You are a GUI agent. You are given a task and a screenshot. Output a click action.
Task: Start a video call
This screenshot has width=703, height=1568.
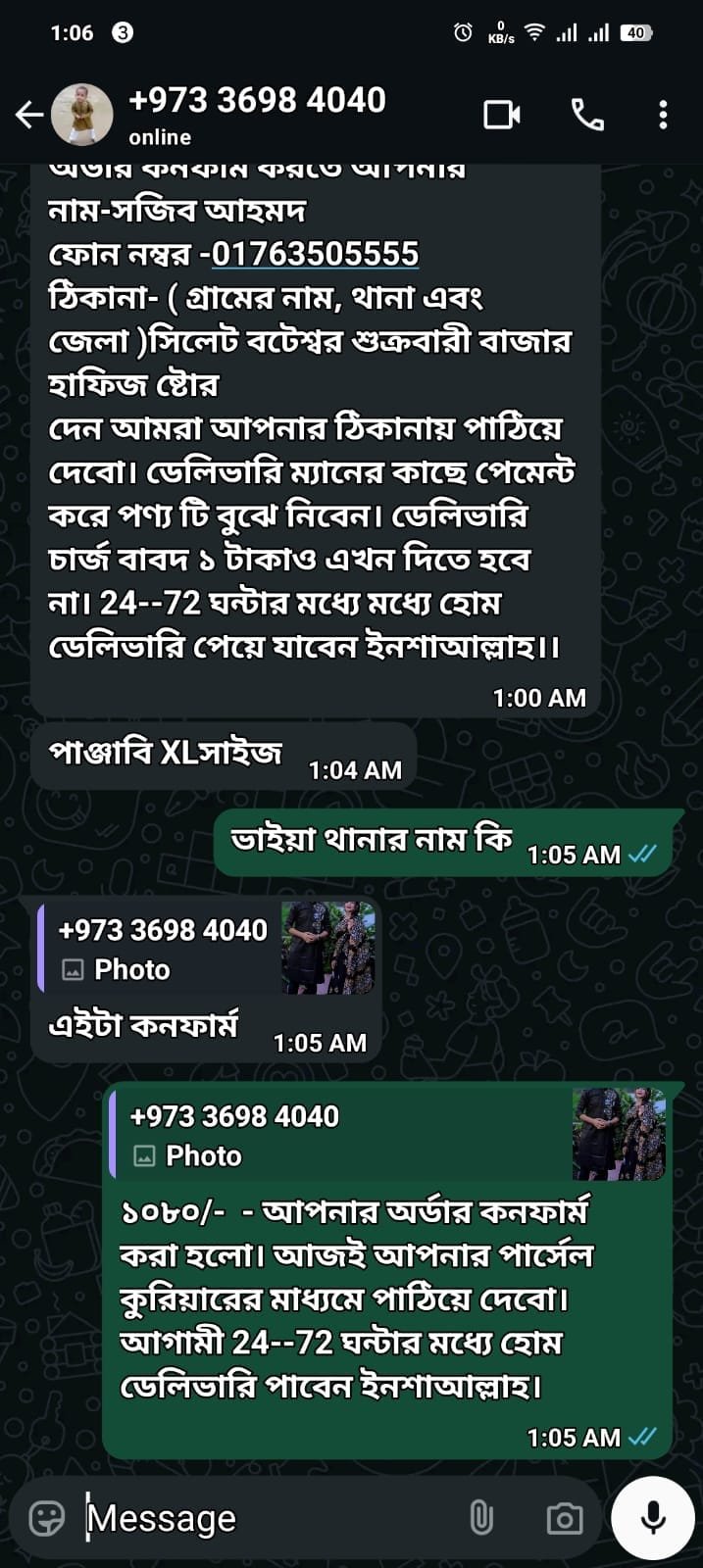click(502, 116)
